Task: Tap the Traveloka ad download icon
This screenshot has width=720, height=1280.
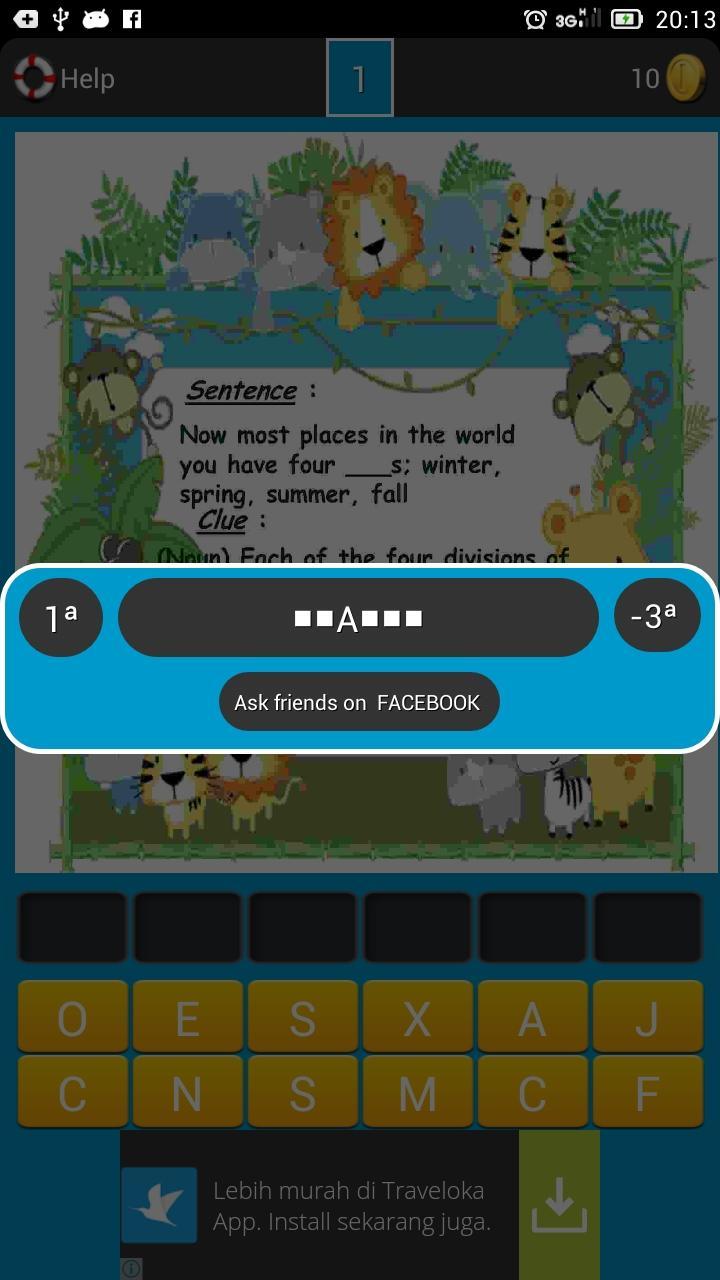Action: 559,1205
